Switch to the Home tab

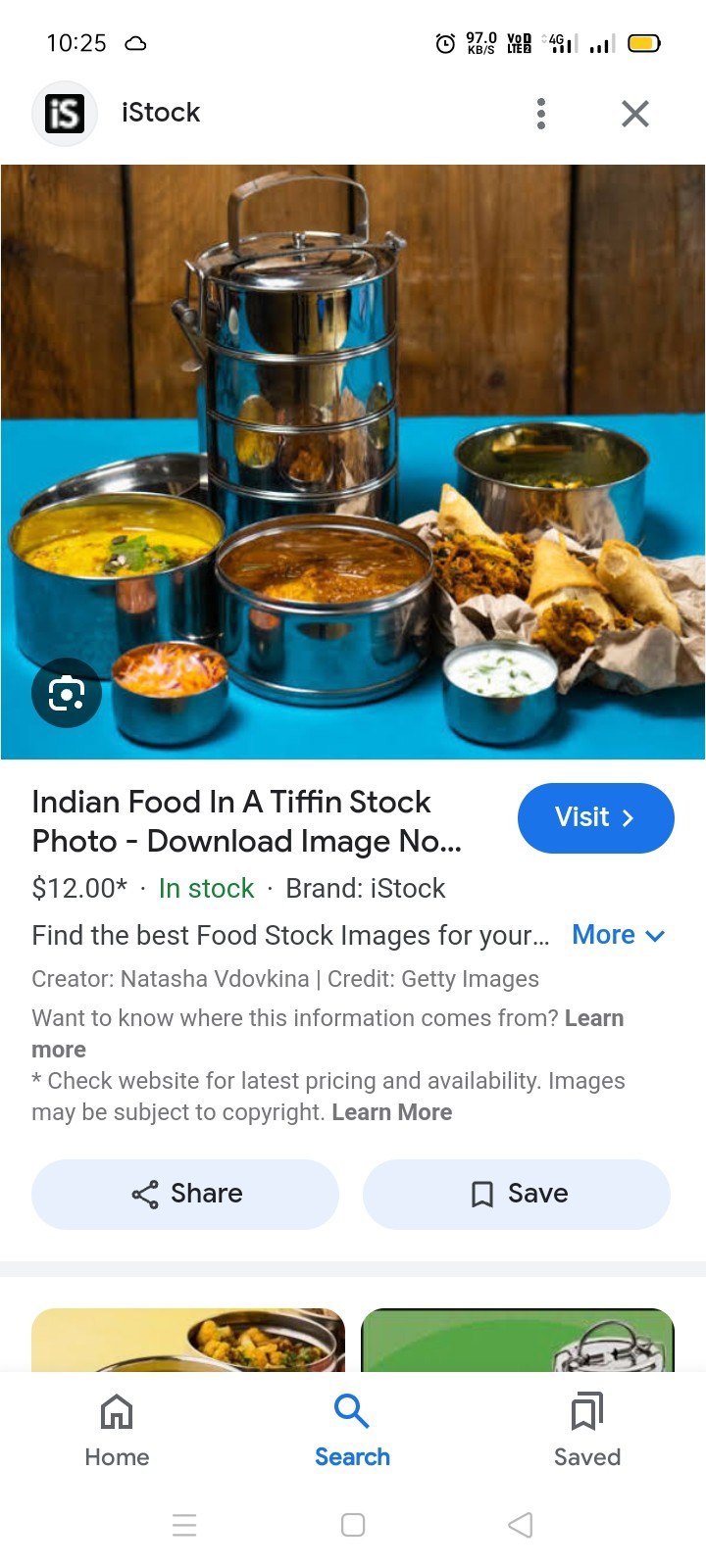(x=117, y=1431)
